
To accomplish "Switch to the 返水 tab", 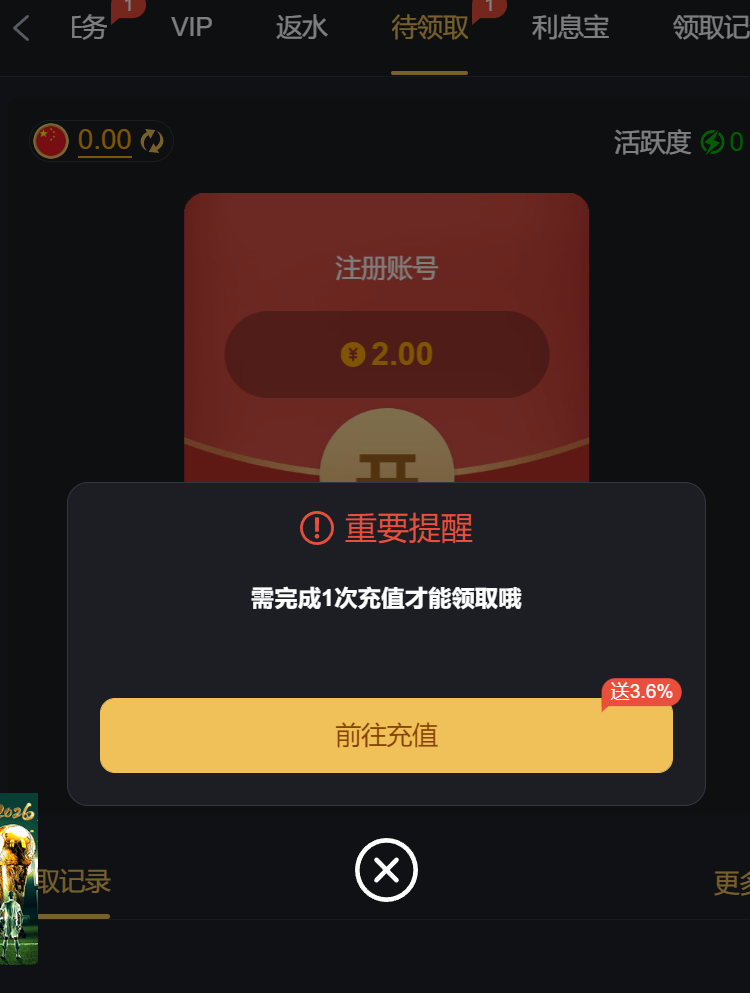I will (301, 27).
